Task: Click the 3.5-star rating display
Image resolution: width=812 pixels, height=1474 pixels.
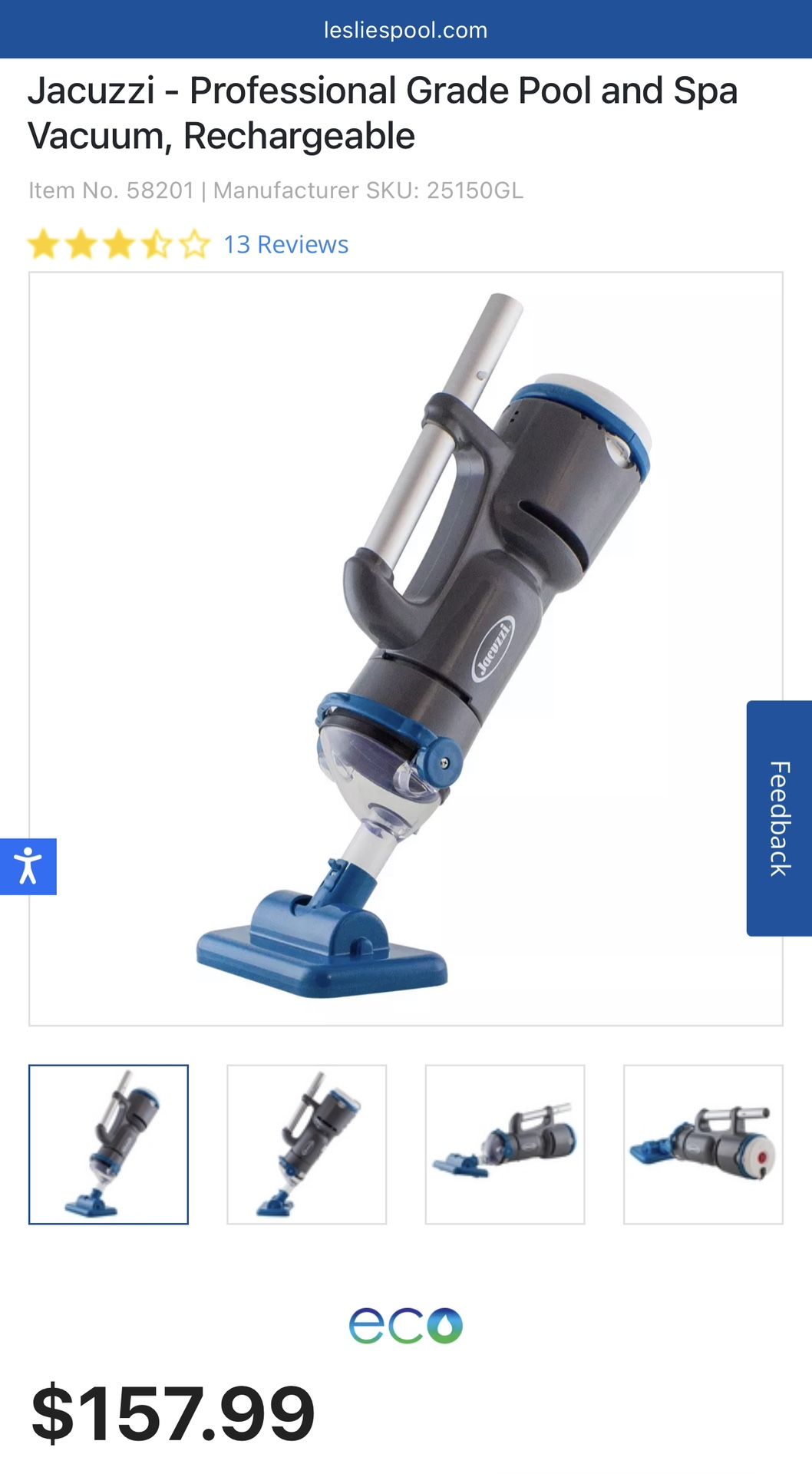Action: [x=116, y=244]
